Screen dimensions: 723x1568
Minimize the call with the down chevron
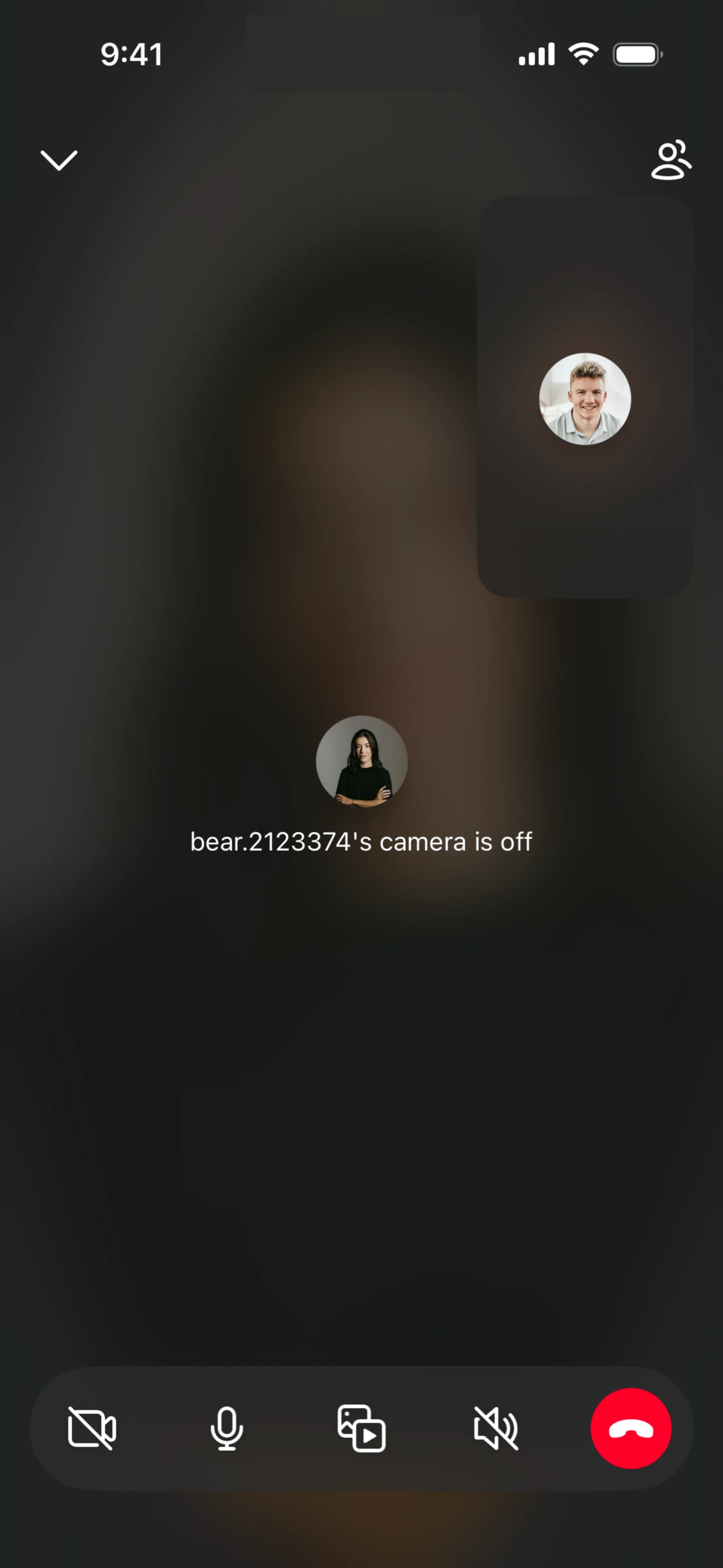tap(59, 160)
